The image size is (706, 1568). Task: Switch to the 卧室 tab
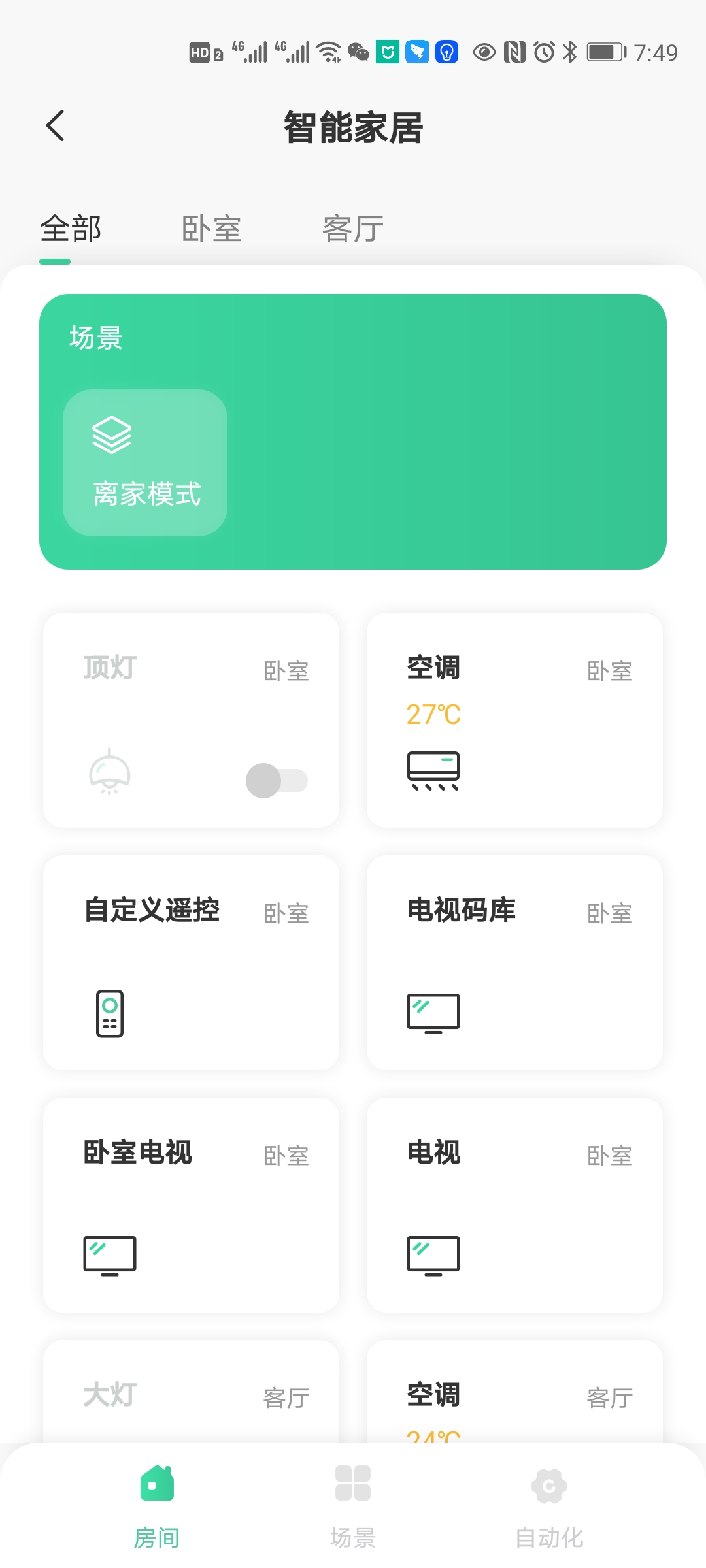click(x=212, y=227)
